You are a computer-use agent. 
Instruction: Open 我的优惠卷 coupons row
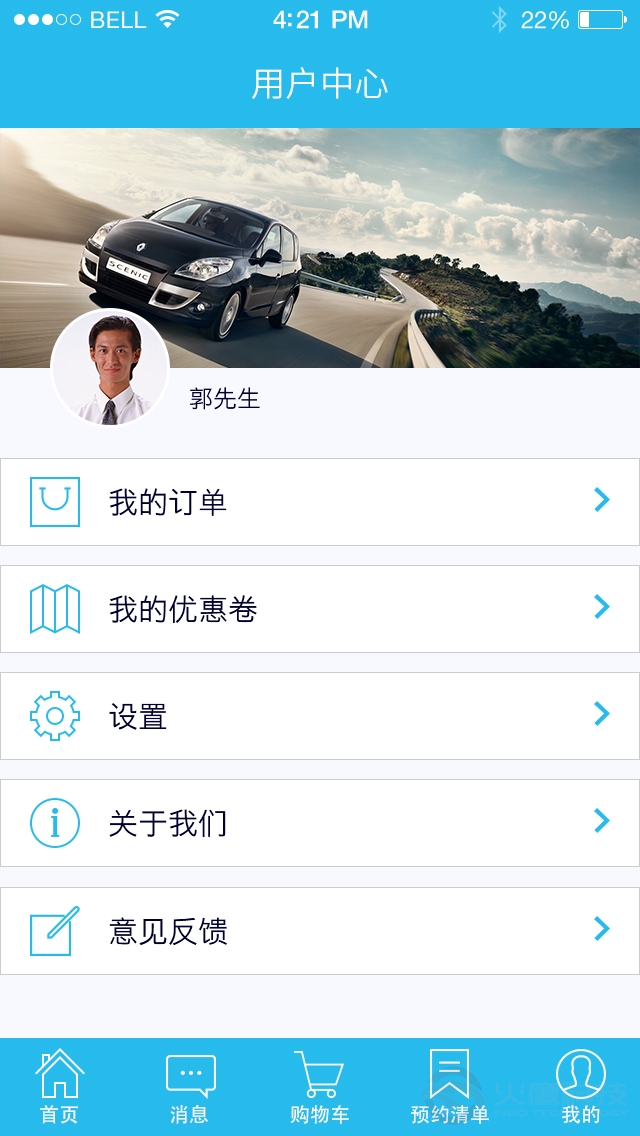coord(320,609)
